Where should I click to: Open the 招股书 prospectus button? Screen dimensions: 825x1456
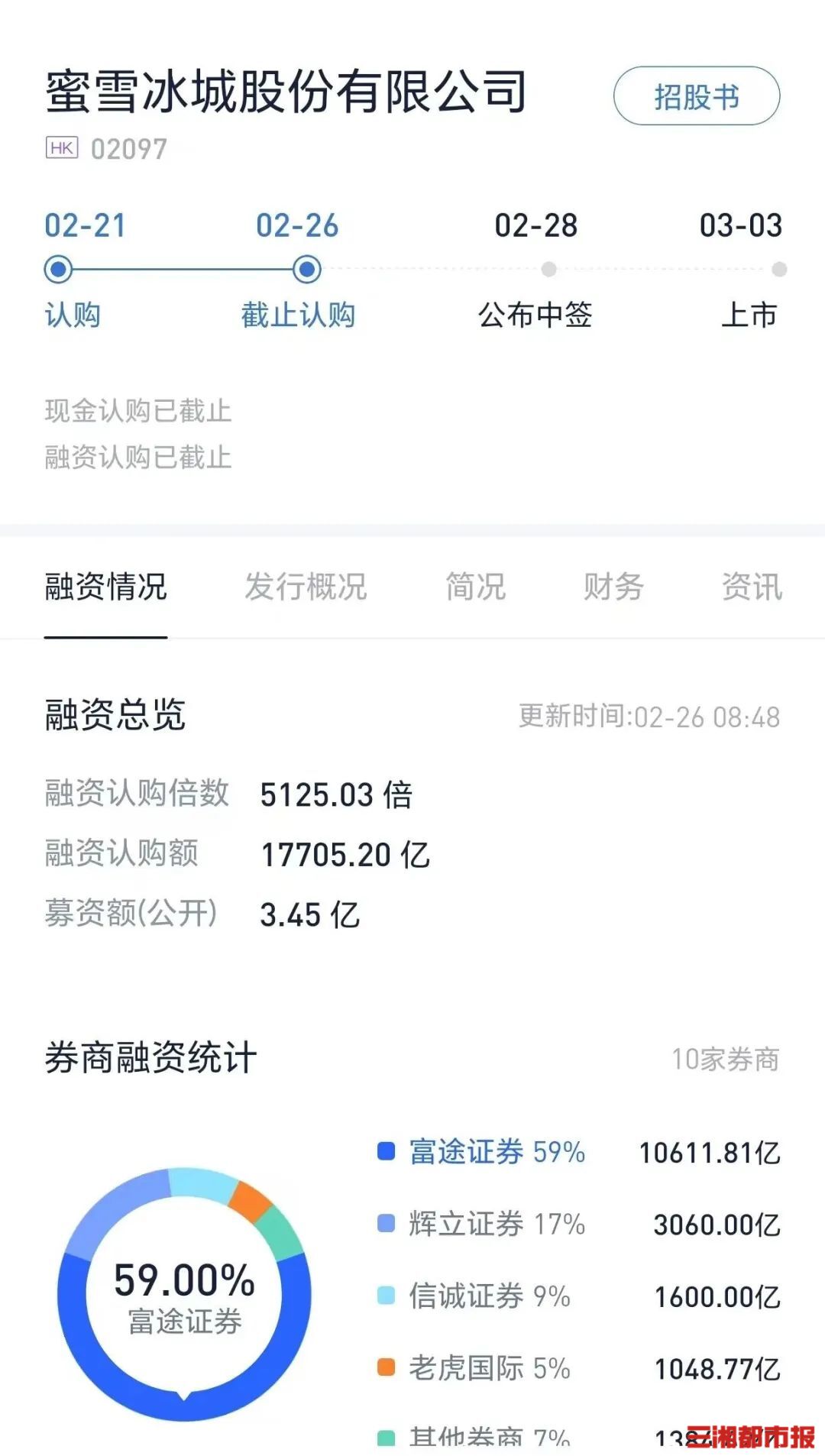click(696, 96)
